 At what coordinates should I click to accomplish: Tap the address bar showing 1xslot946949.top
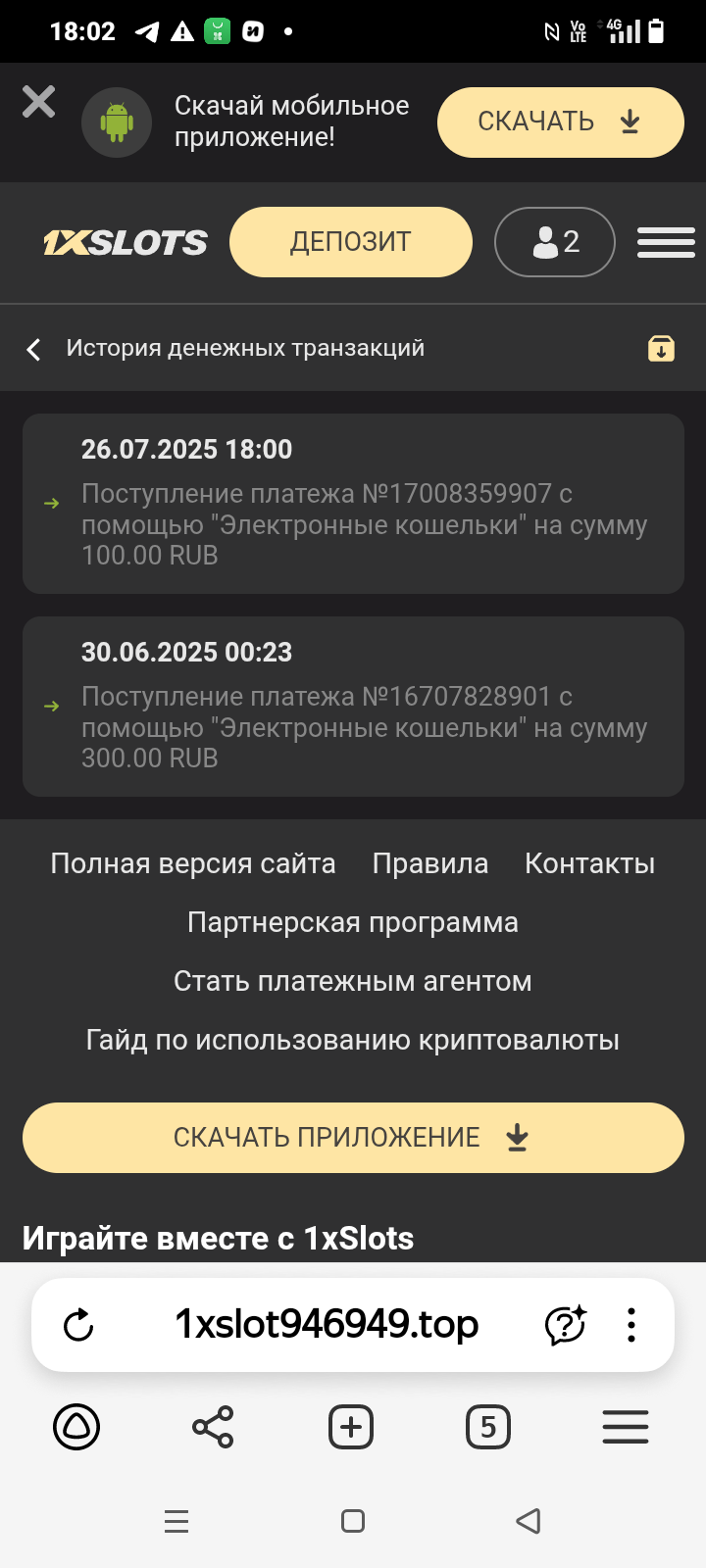(327, 1325)
